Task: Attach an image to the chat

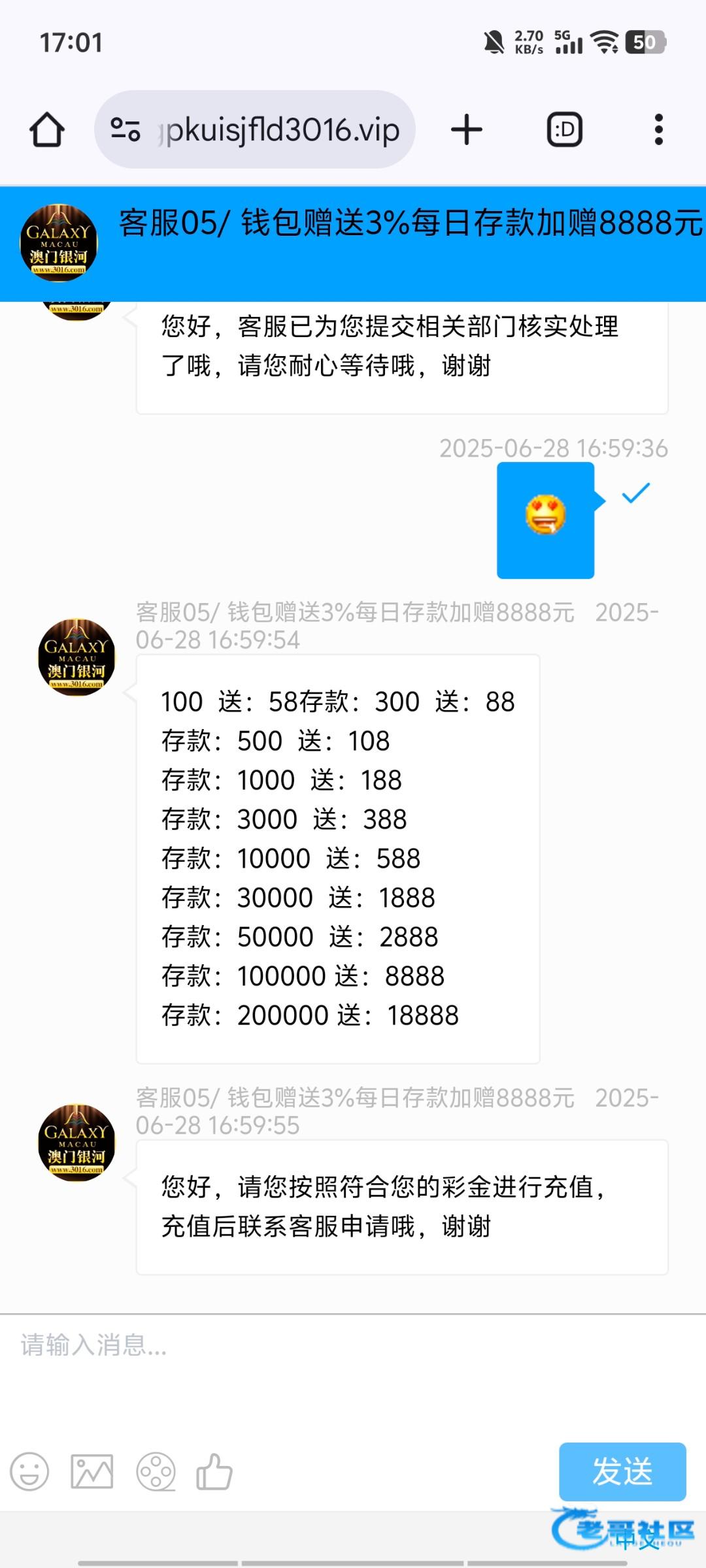Action: coord(92,1472)
